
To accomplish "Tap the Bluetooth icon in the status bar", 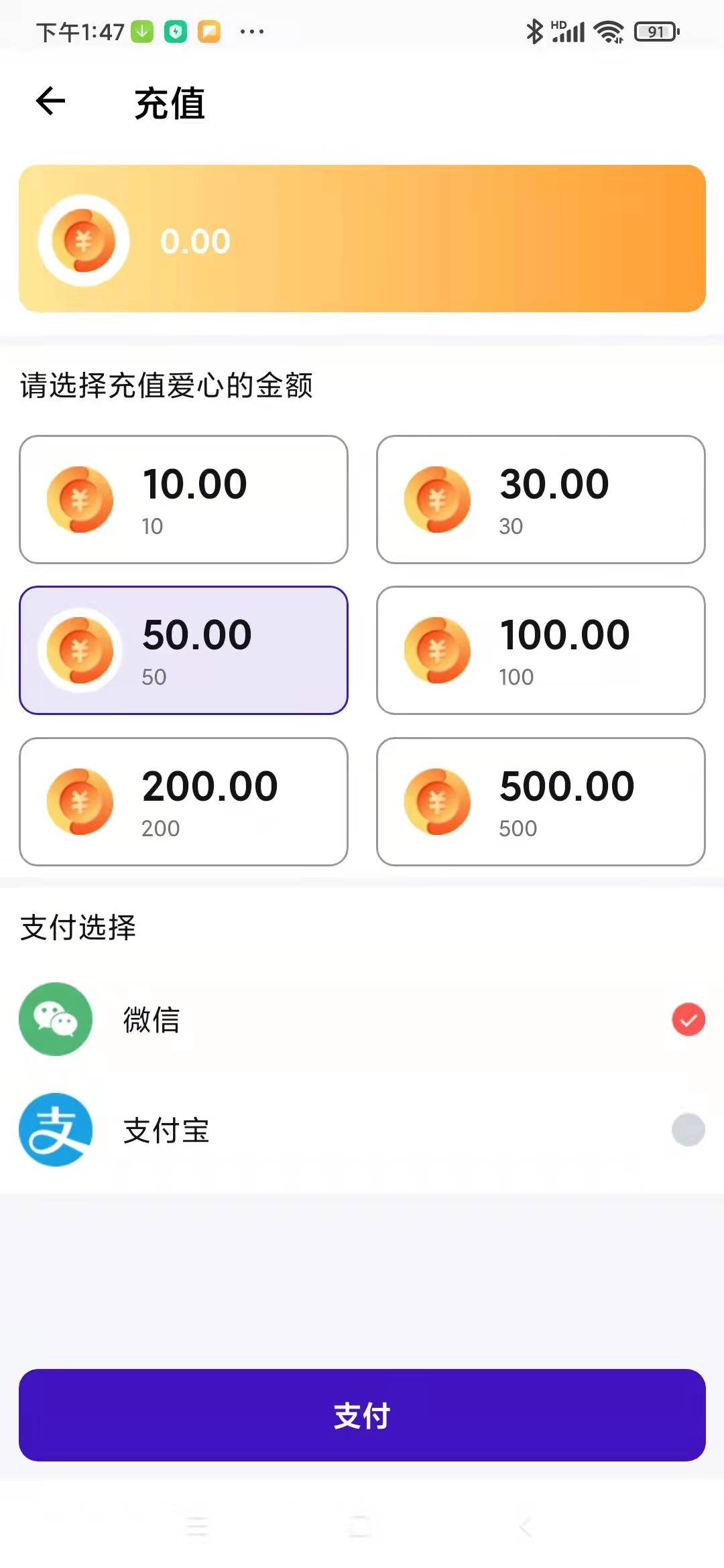I will coord(534,30).
